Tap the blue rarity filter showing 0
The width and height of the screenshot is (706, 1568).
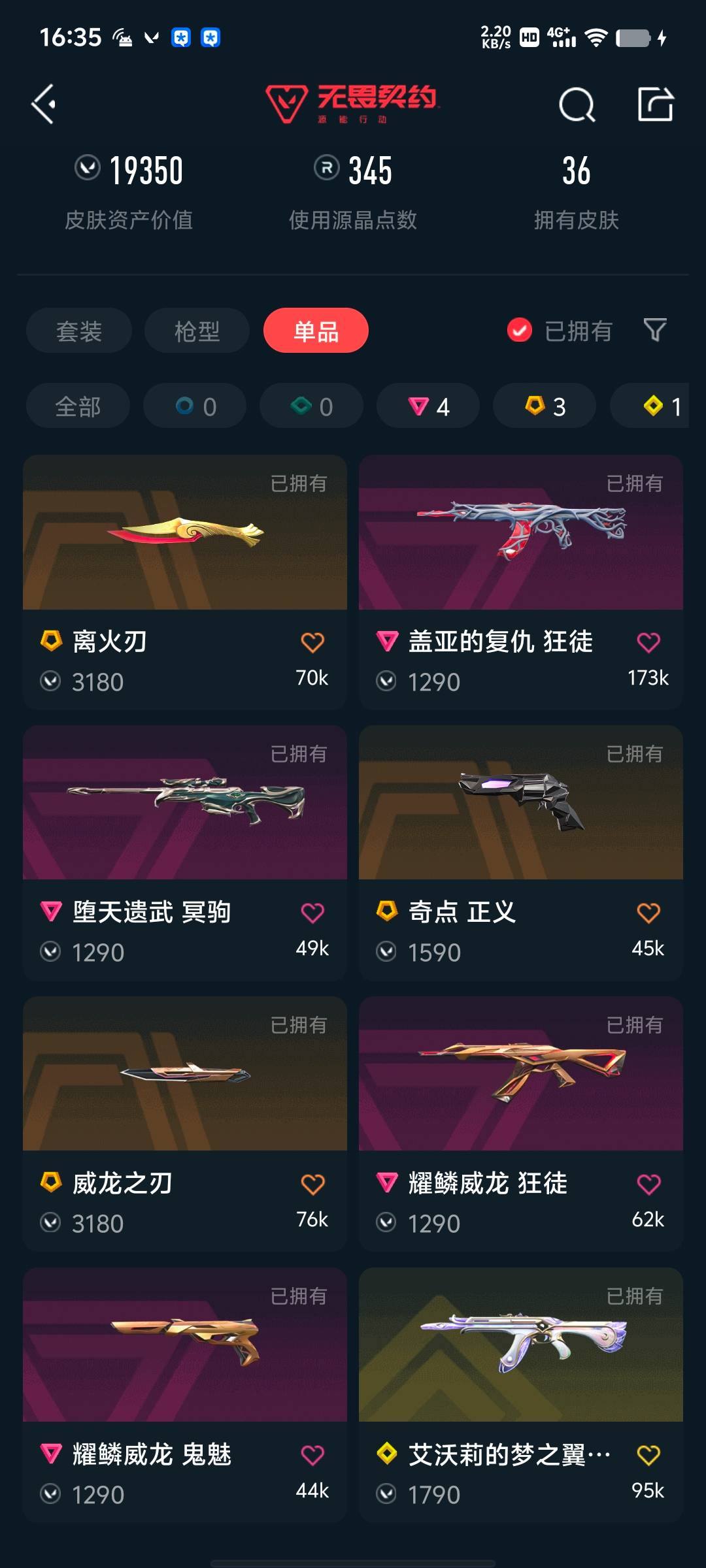[193, 406]
